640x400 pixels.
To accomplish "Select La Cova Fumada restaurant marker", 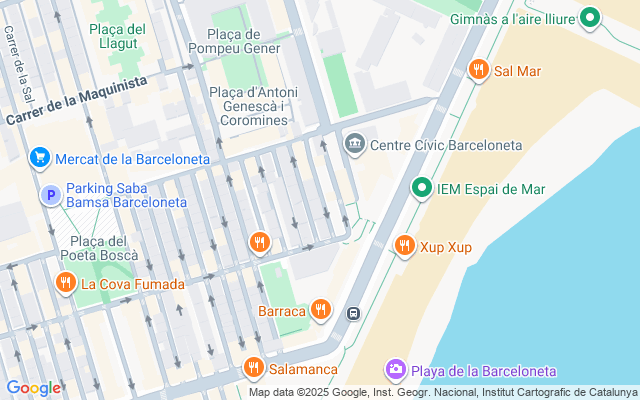I will pos(65,284).
